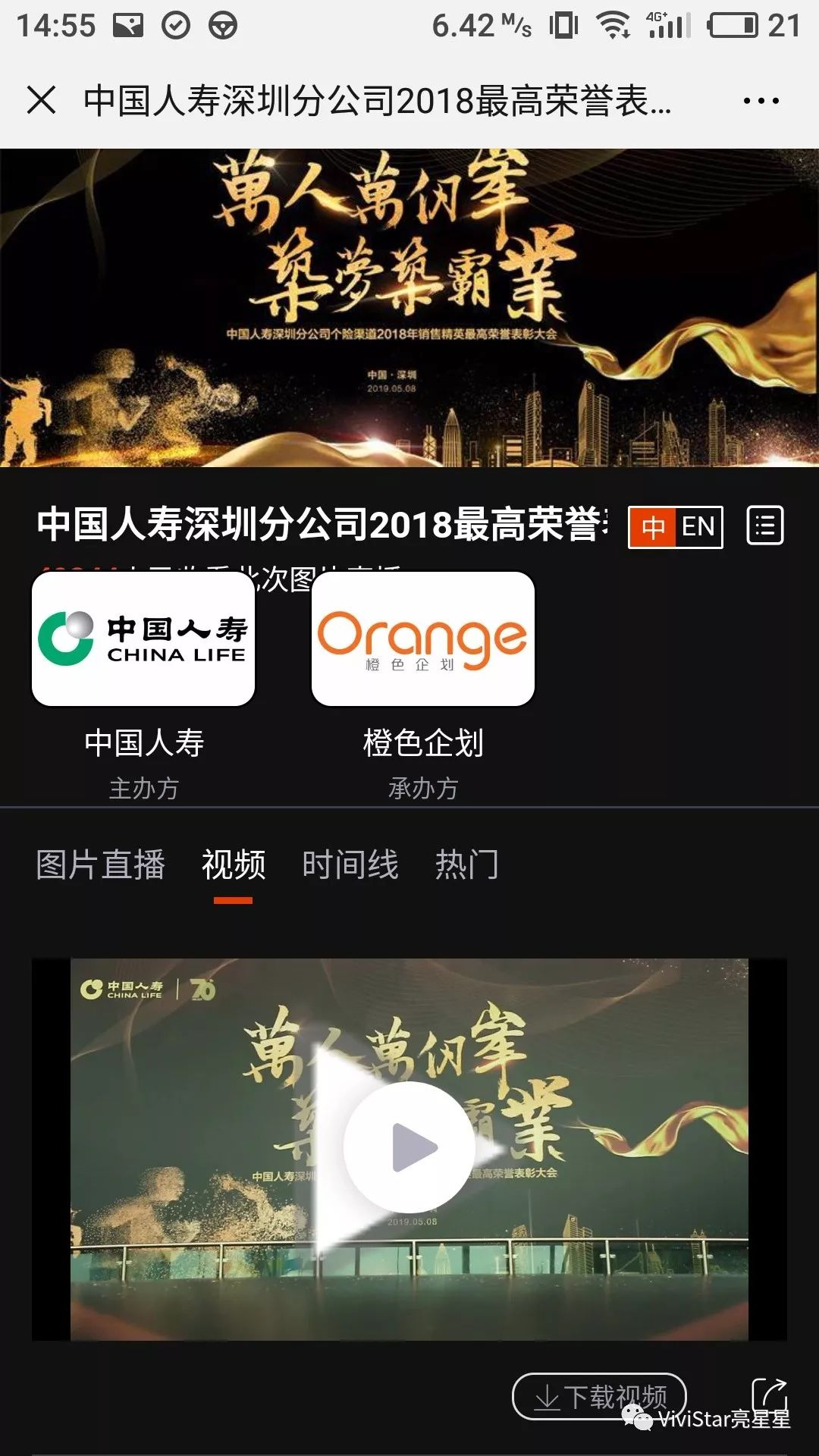
Task: Open the list details icon
Action: click(764, 526)
